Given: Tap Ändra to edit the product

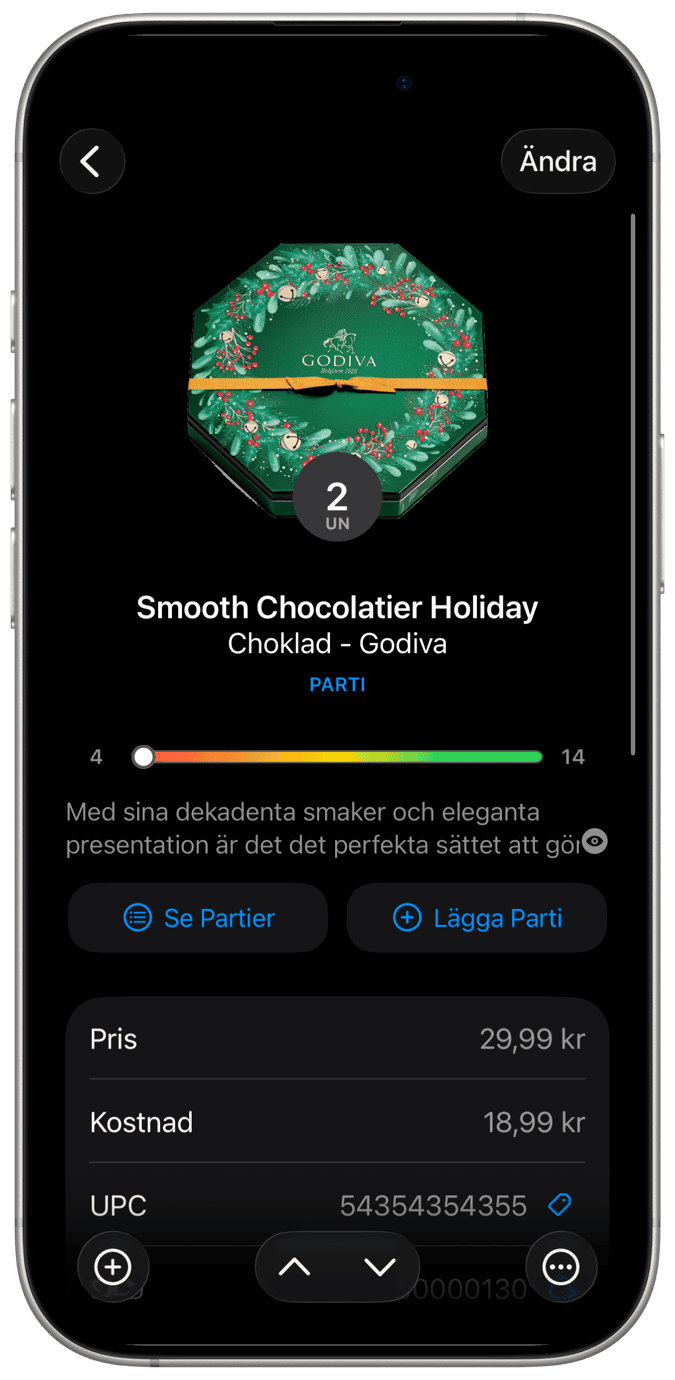Looking at the screenshot, I should pos(558,161).
